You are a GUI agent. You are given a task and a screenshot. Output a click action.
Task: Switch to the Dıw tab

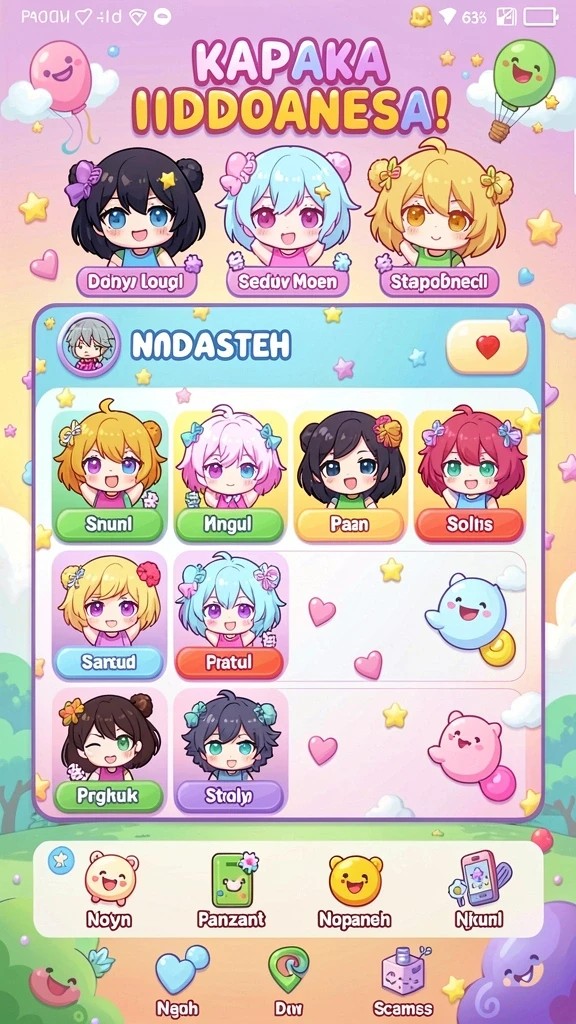click(288, 982)
